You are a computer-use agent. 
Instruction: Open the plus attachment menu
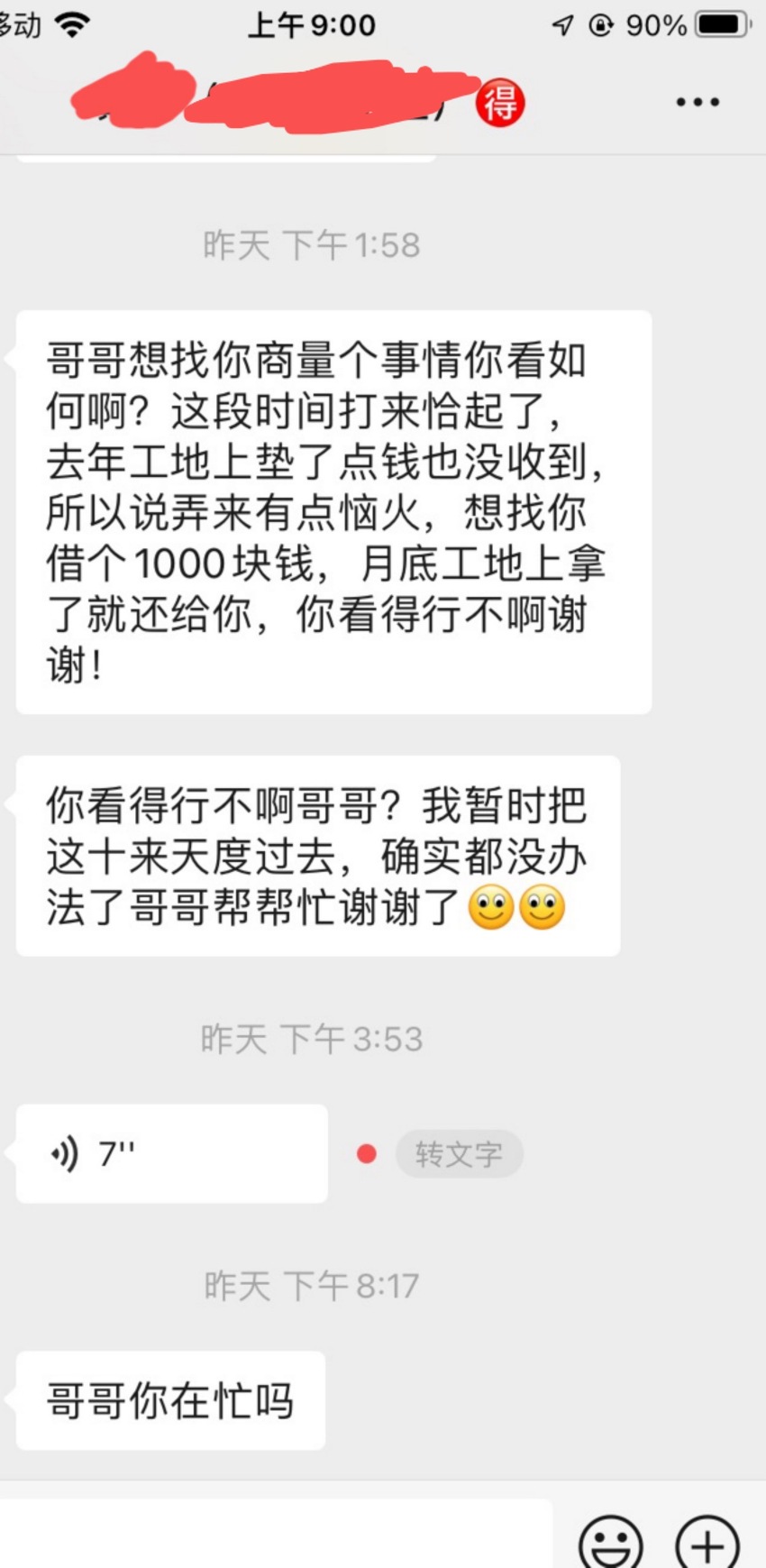coord(707,1544)
